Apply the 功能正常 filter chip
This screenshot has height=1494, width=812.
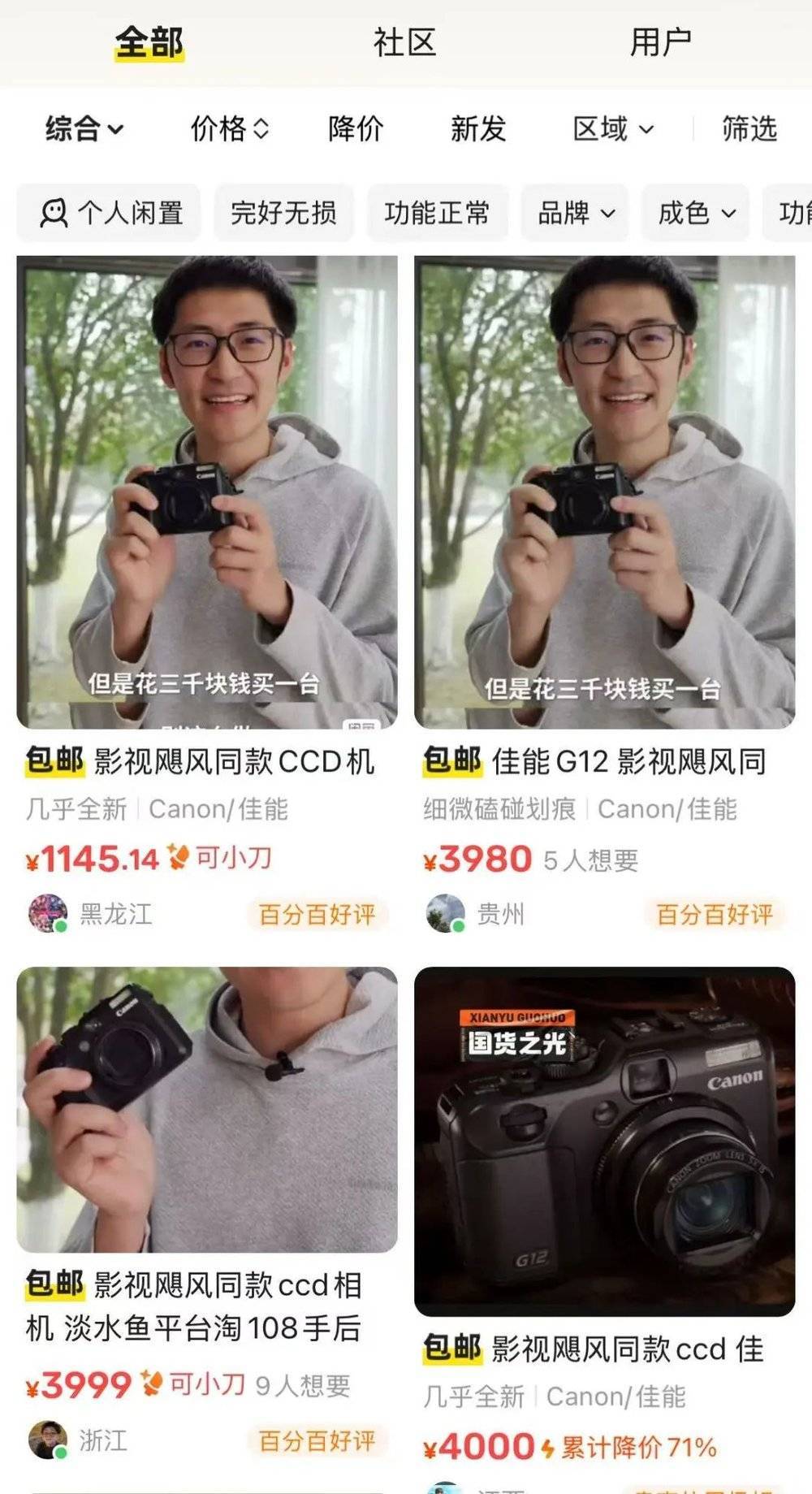coord(437,213)
